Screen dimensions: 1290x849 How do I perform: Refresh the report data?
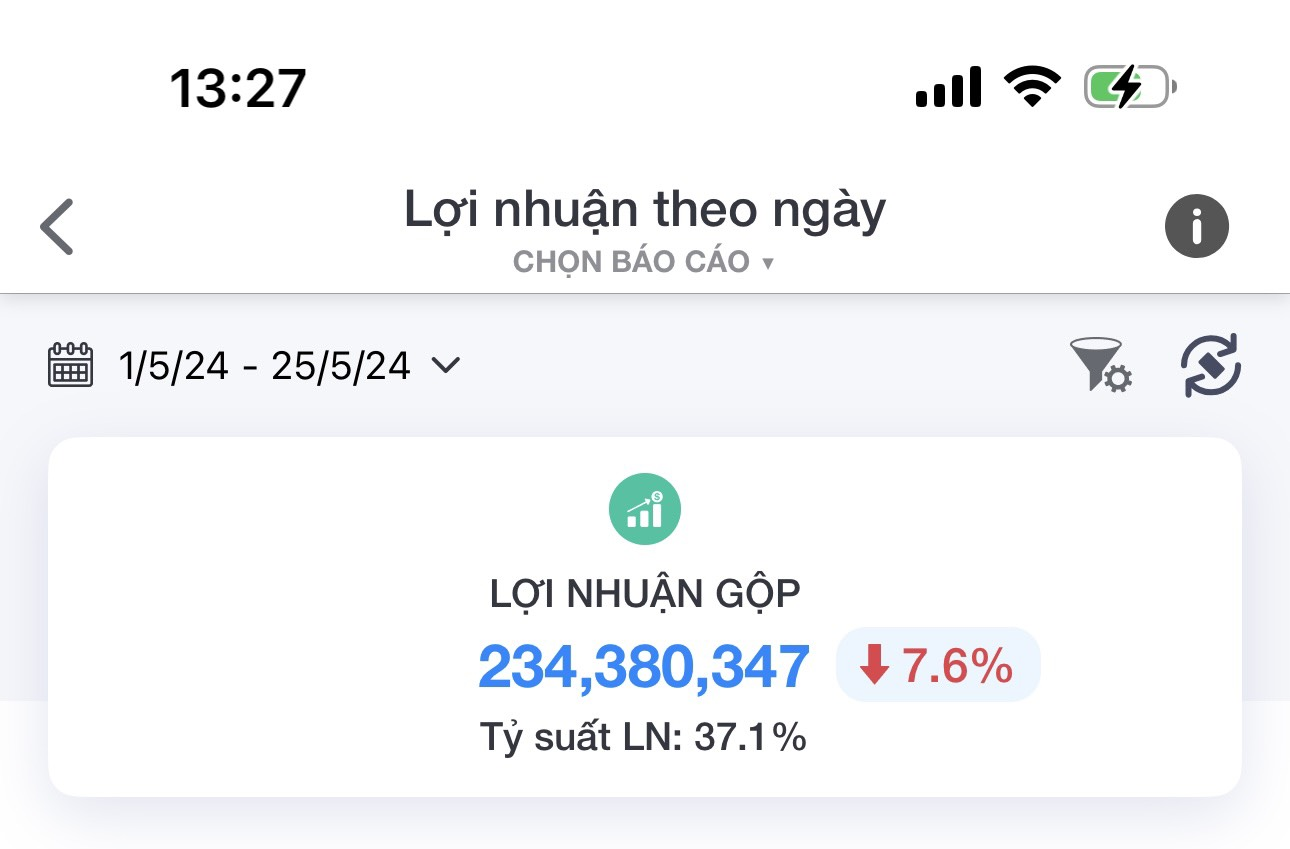[1210, 365]
